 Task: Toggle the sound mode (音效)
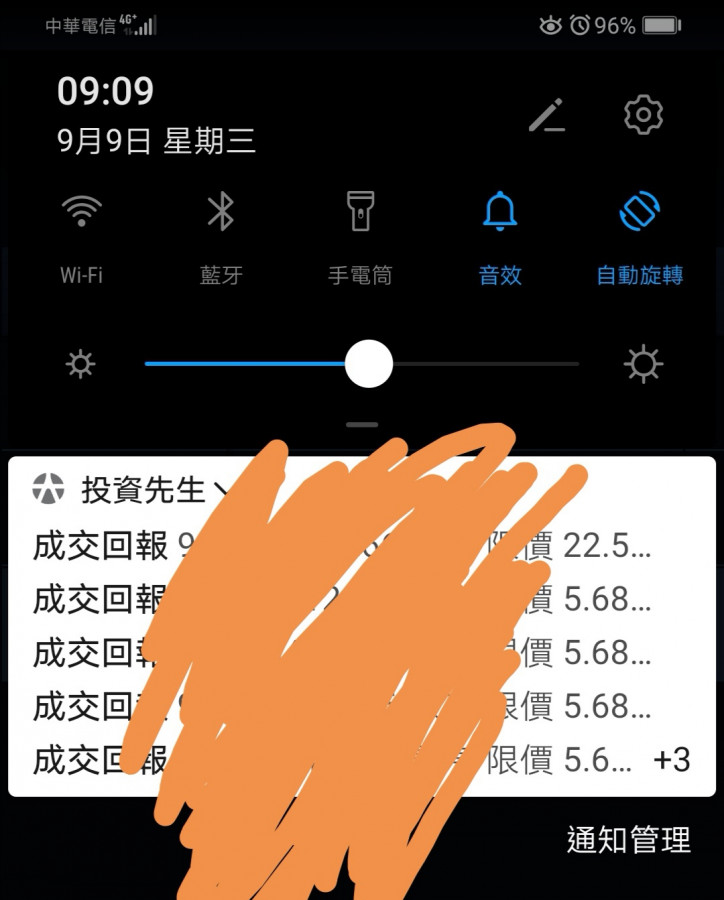[500, 212]
